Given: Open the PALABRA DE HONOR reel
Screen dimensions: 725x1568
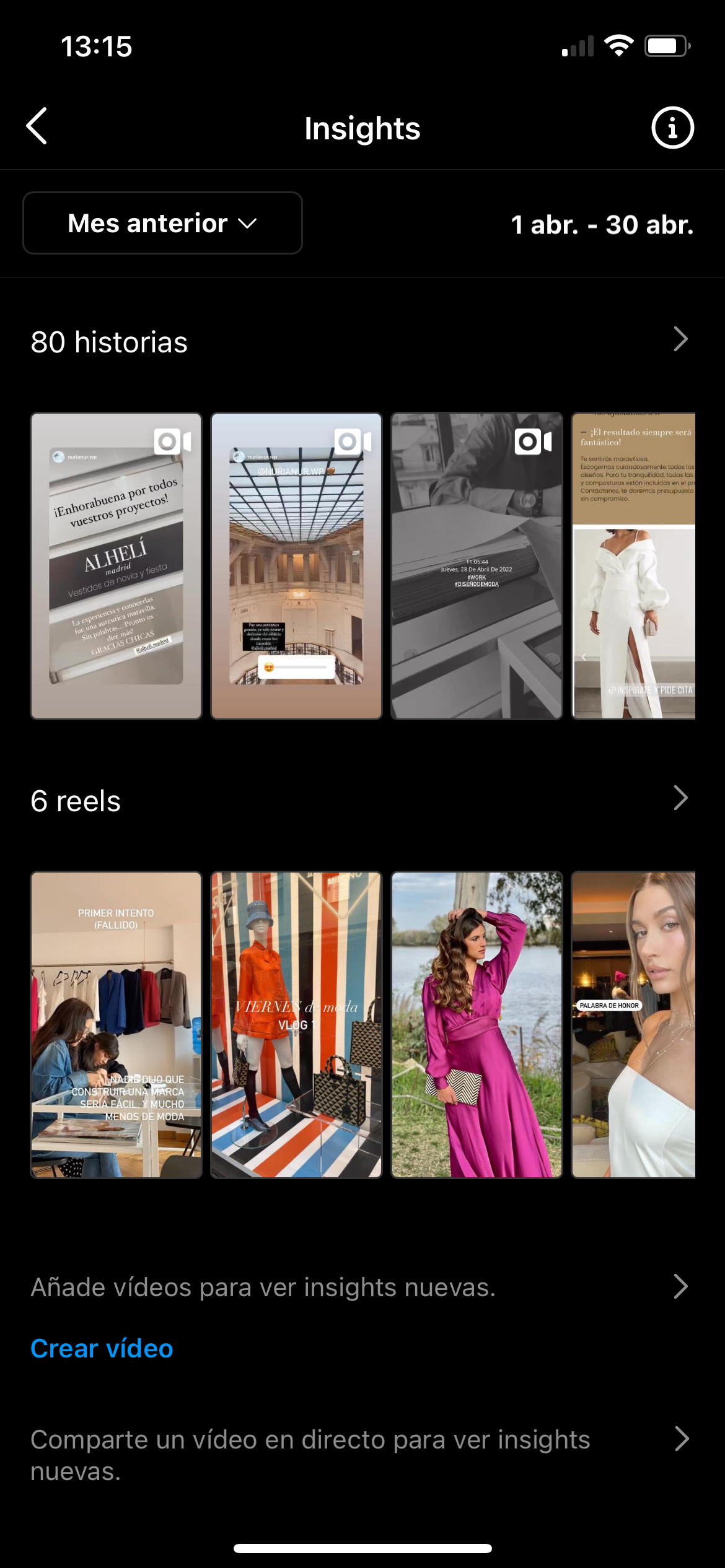Looking at the screenshot, I should [x=633, y=1025].
